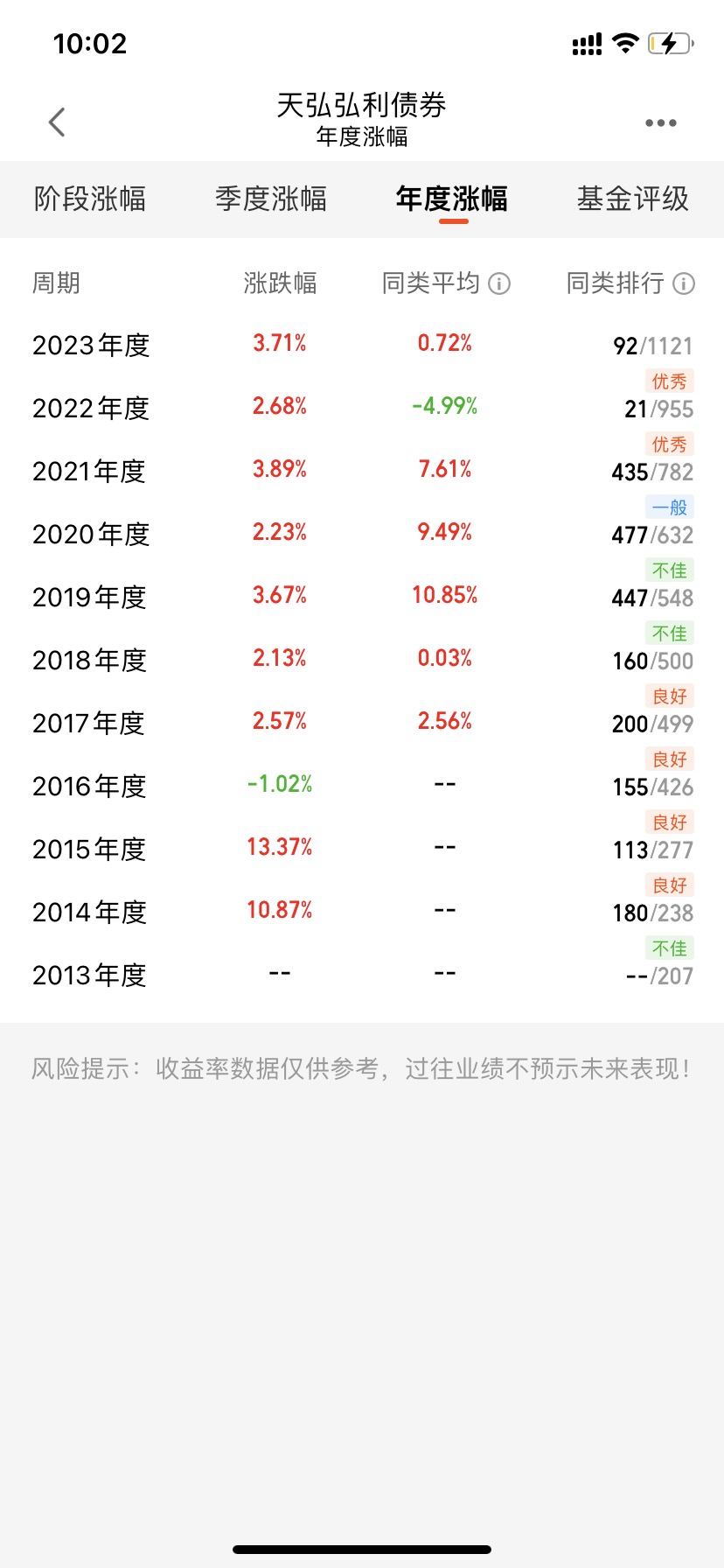Switch to the 阶段涨幅 tab
This screenshot has height=1568, width=724.
pos(90,199)
